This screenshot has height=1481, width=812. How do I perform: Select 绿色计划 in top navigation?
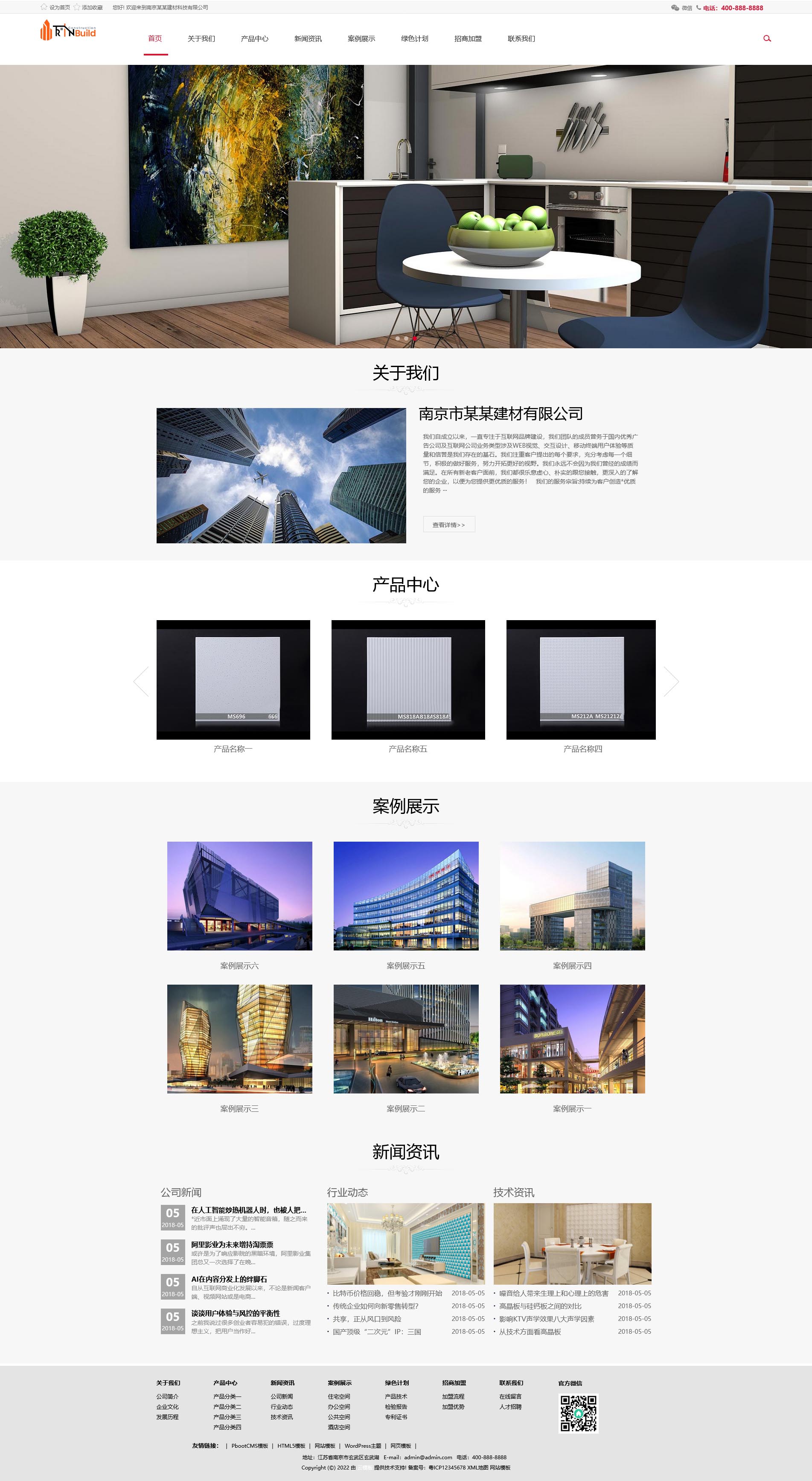[x=414, y=38]
